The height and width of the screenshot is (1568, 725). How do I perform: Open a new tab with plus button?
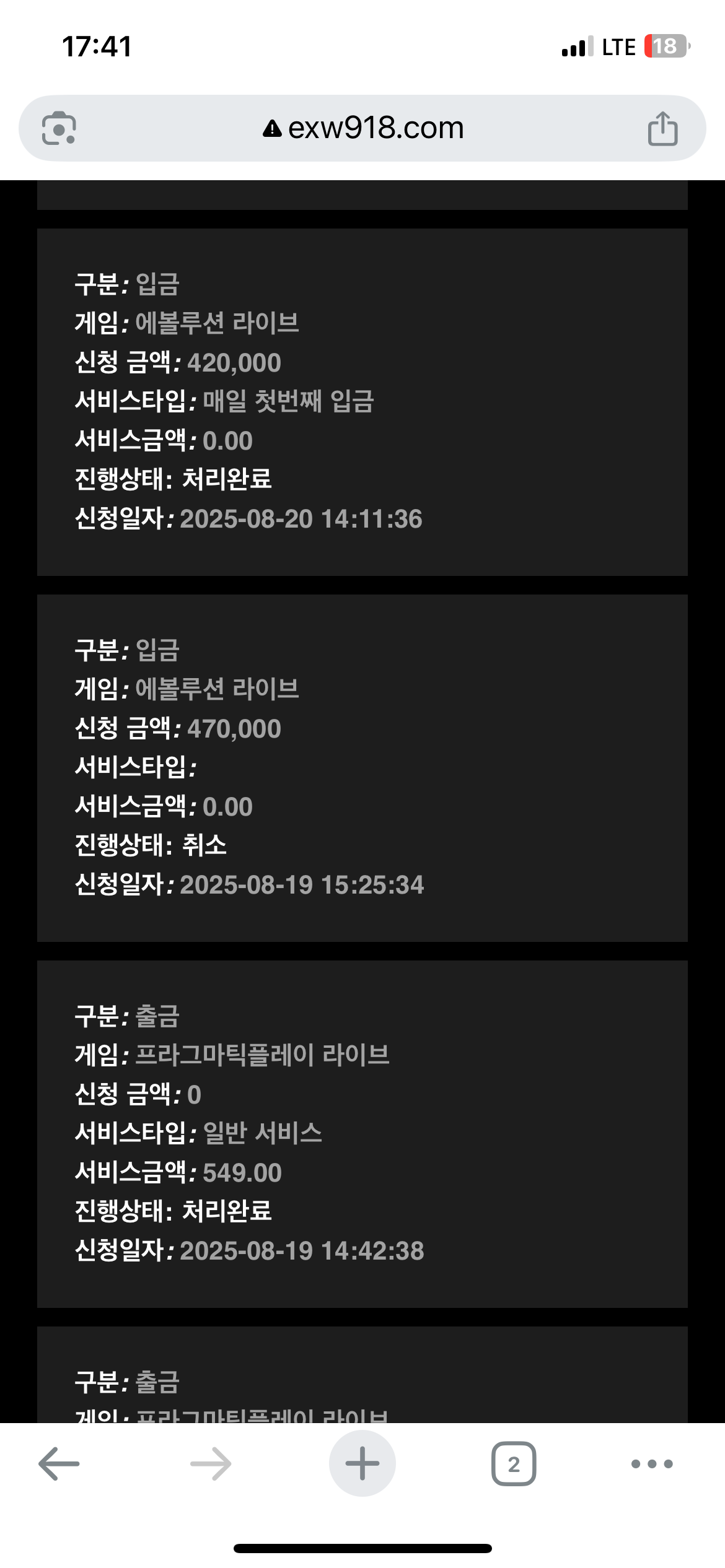click(x=362, y=1464)
